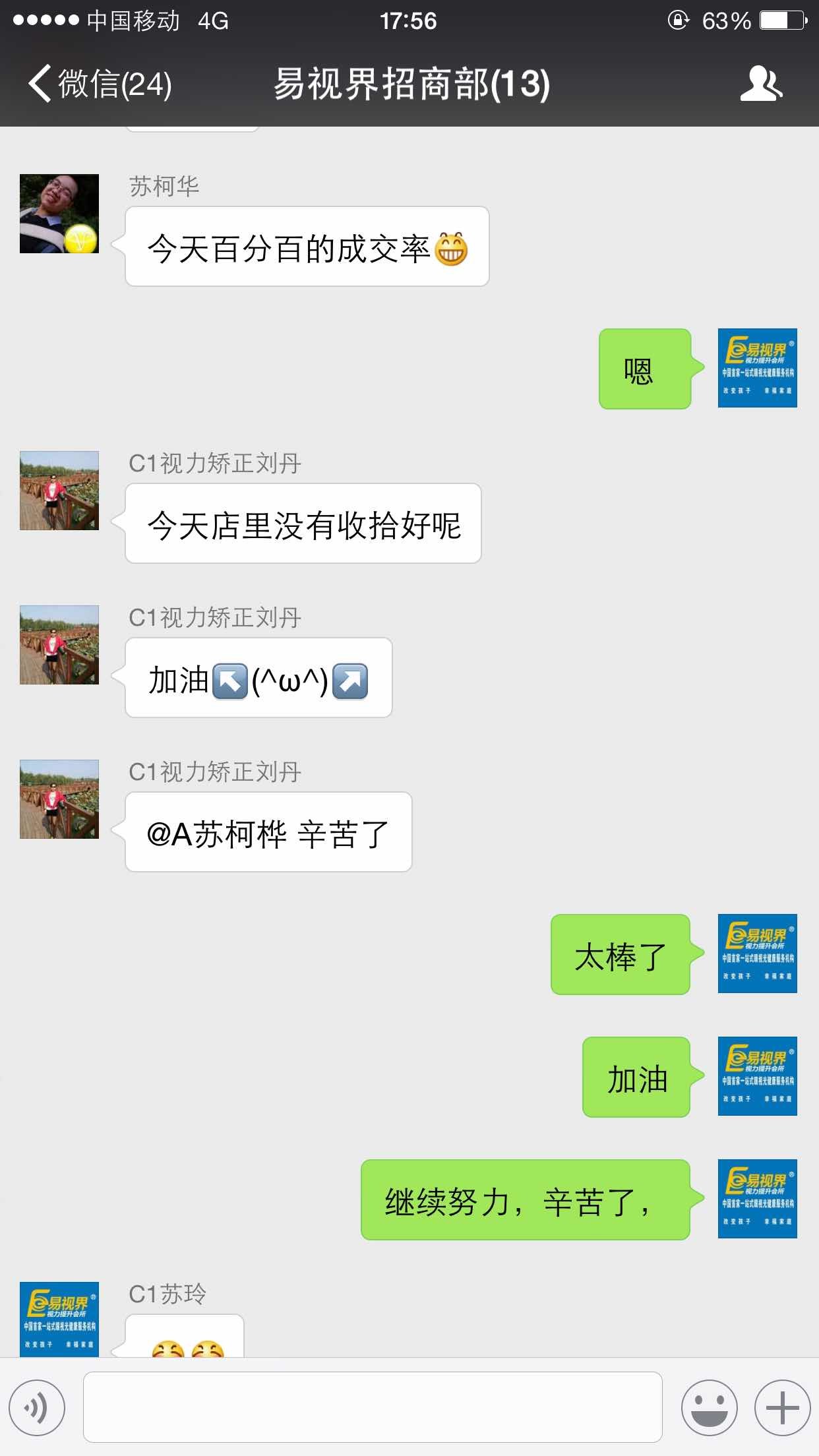Tap the @A苏柯桦 mention message
819x1456 pixels.
(267, 832)
